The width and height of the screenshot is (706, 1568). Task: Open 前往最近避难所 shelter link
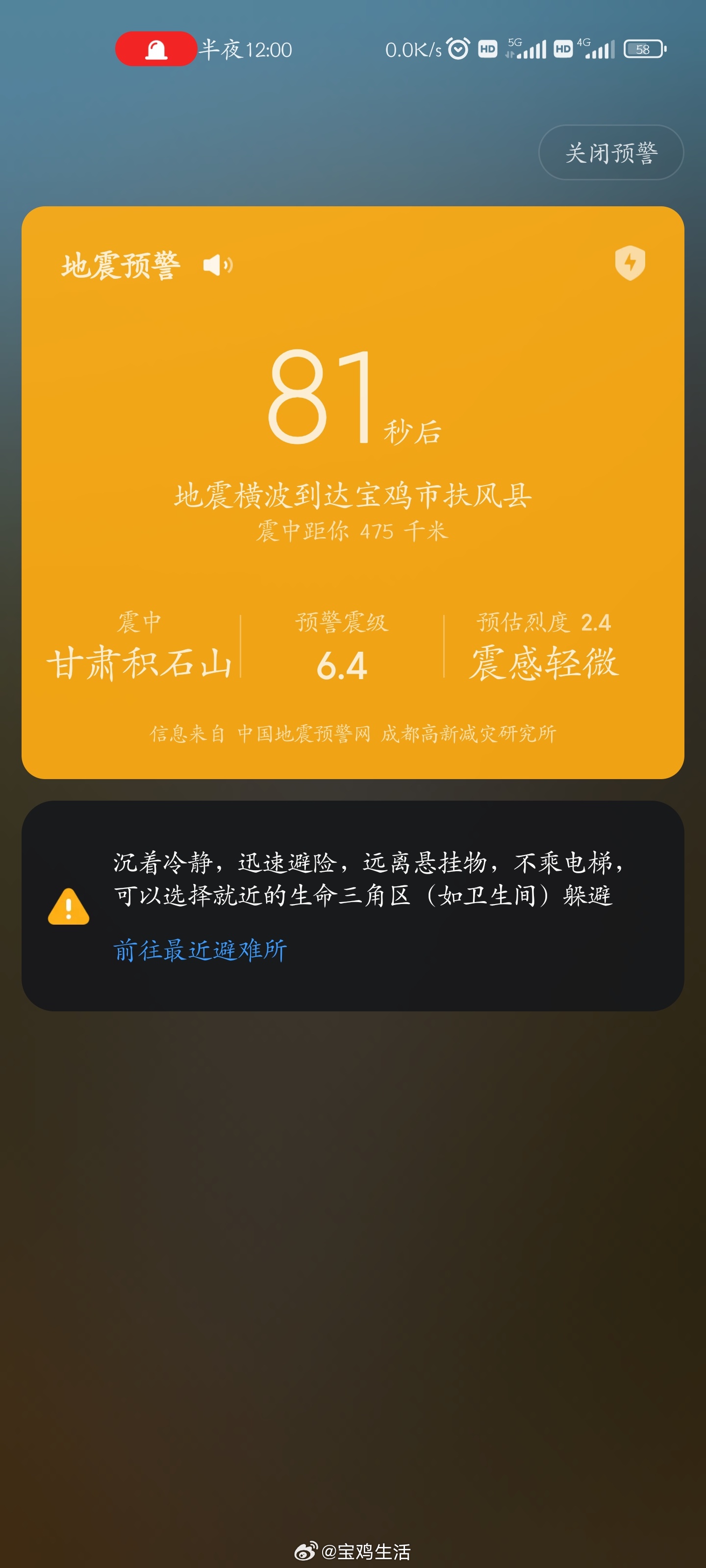tap(201, 949)
